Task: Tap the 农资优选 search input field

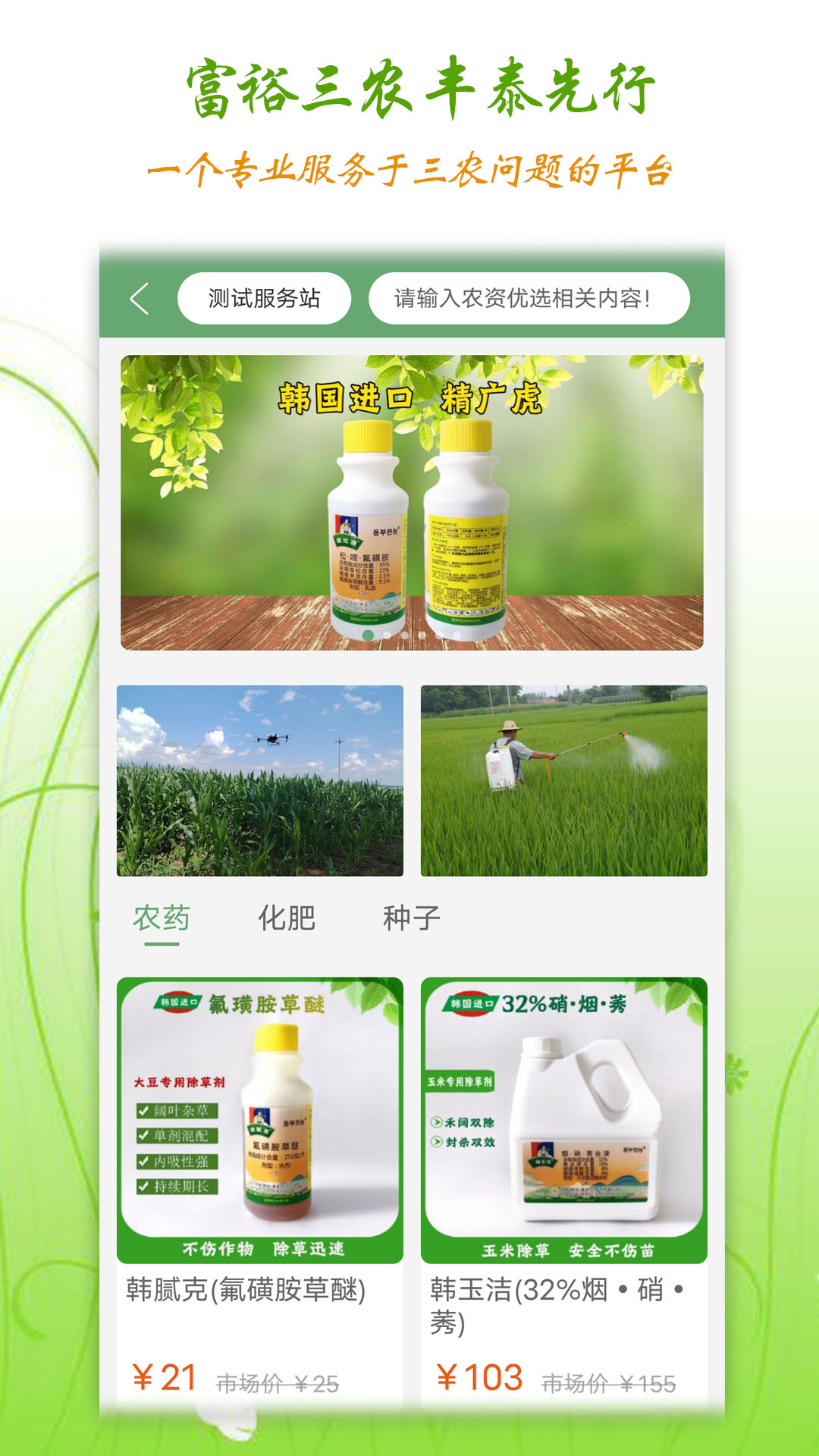Action: pyautogui.click(x=532, y=299)
